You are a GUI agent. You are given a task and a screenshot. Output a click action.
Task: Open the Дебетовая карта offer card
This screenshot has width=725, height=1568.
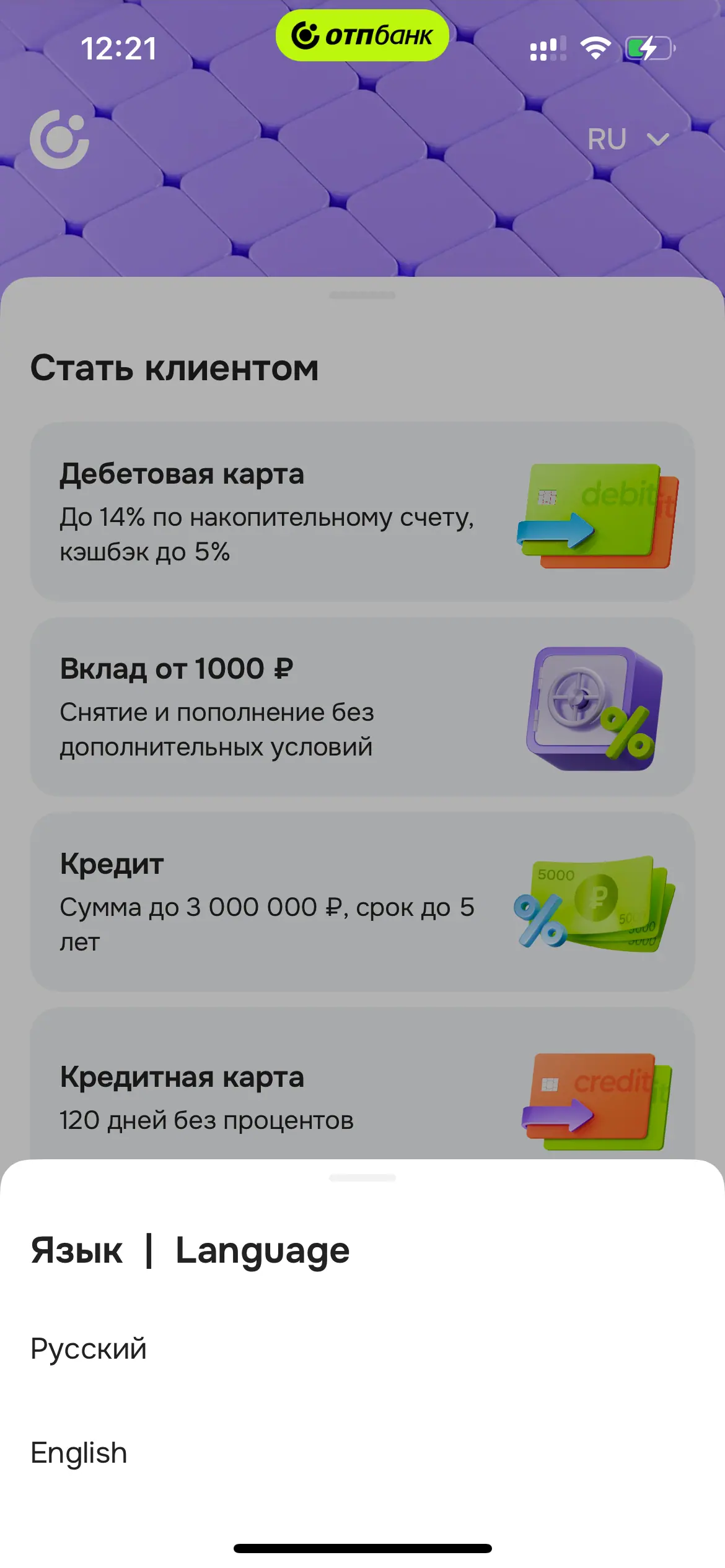click(x=362, y=512)
